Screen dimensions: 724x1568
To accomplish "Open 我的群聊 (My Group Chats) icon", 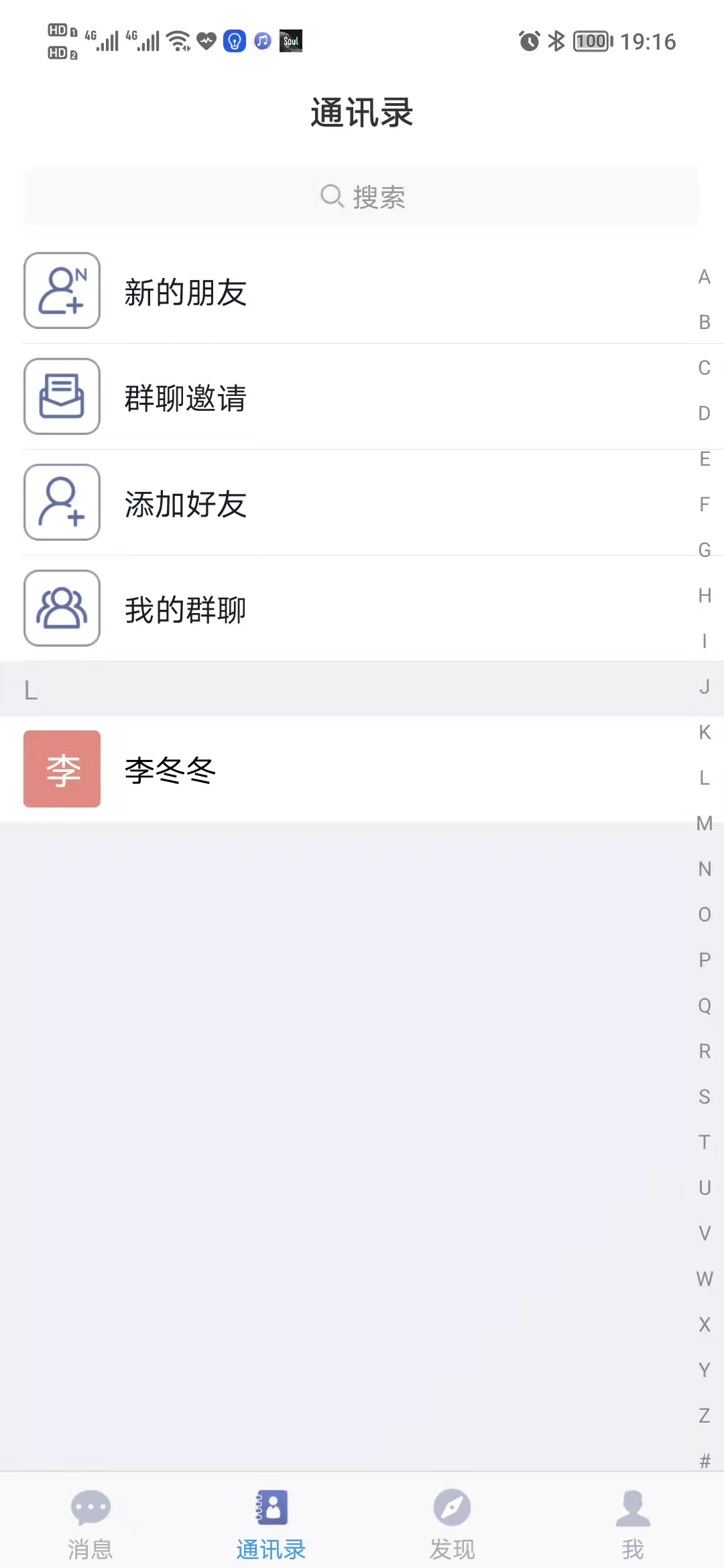I will coord(61,608).
